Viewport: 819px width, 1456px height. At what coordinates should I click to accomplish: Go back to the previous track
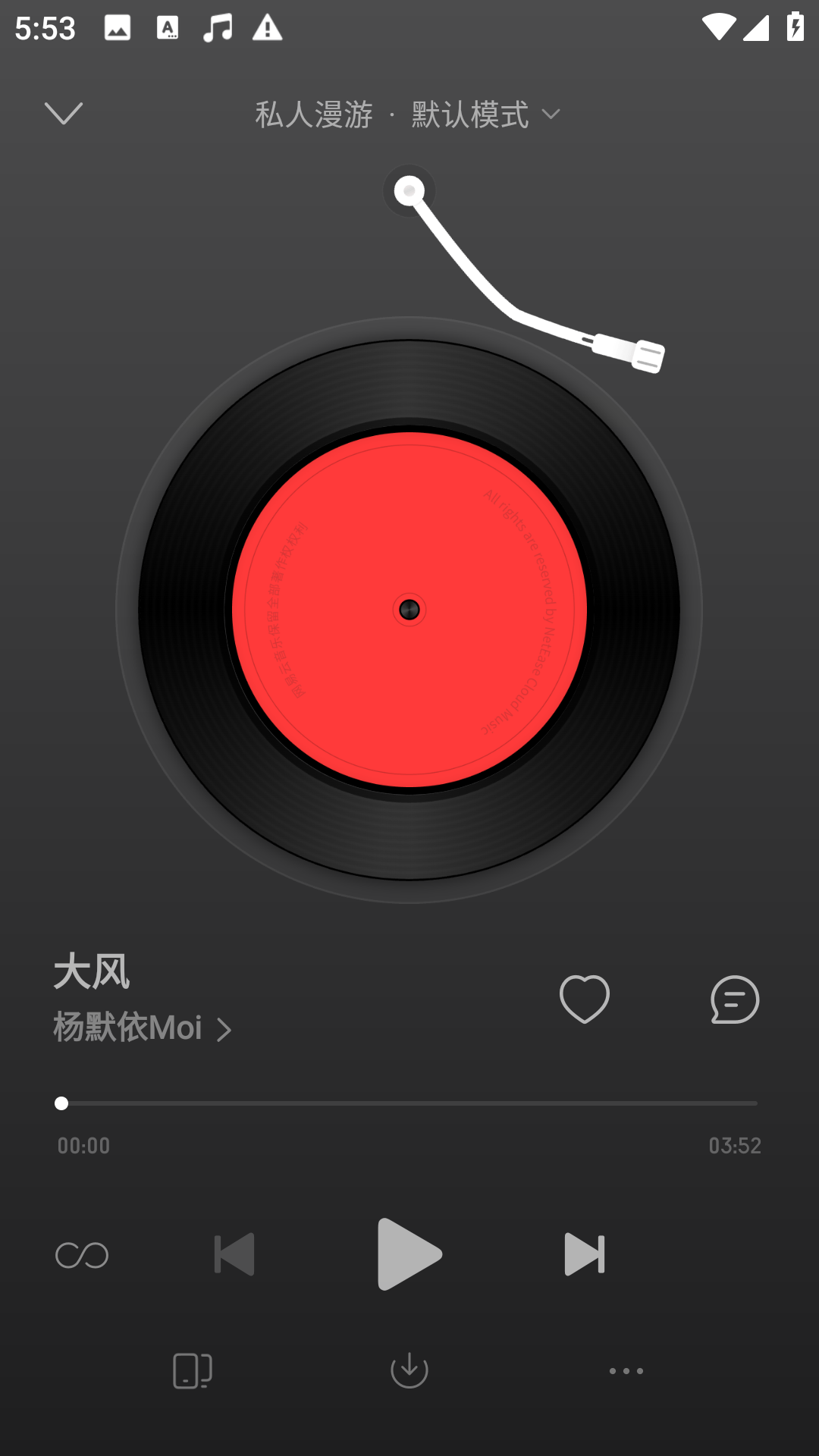234,1255
